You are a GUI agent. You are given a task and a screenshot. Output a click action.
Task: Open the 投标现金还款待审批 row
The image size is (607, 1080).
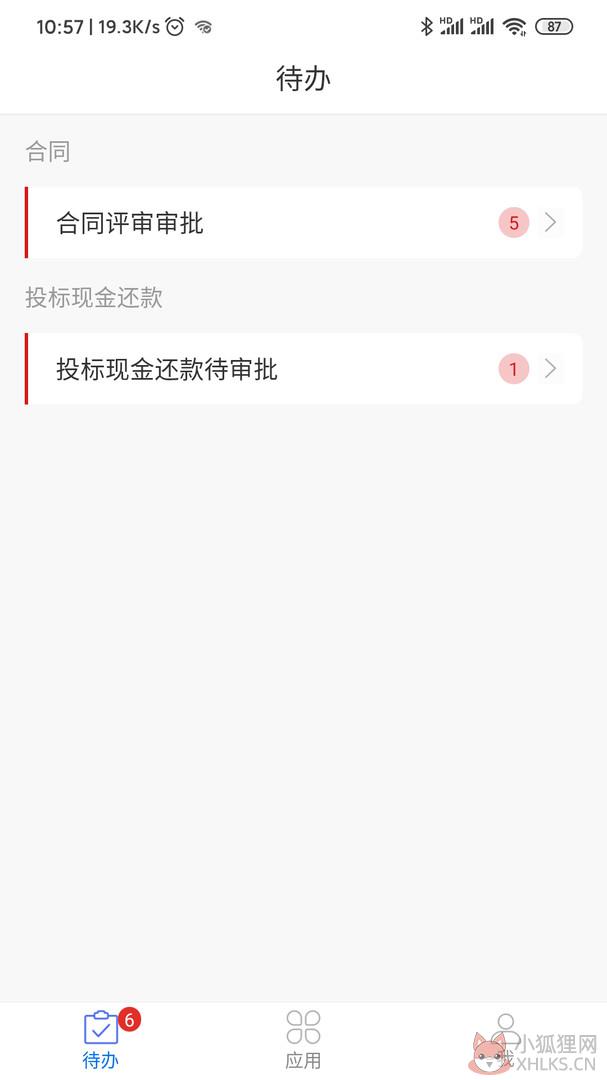pos(303,368)
